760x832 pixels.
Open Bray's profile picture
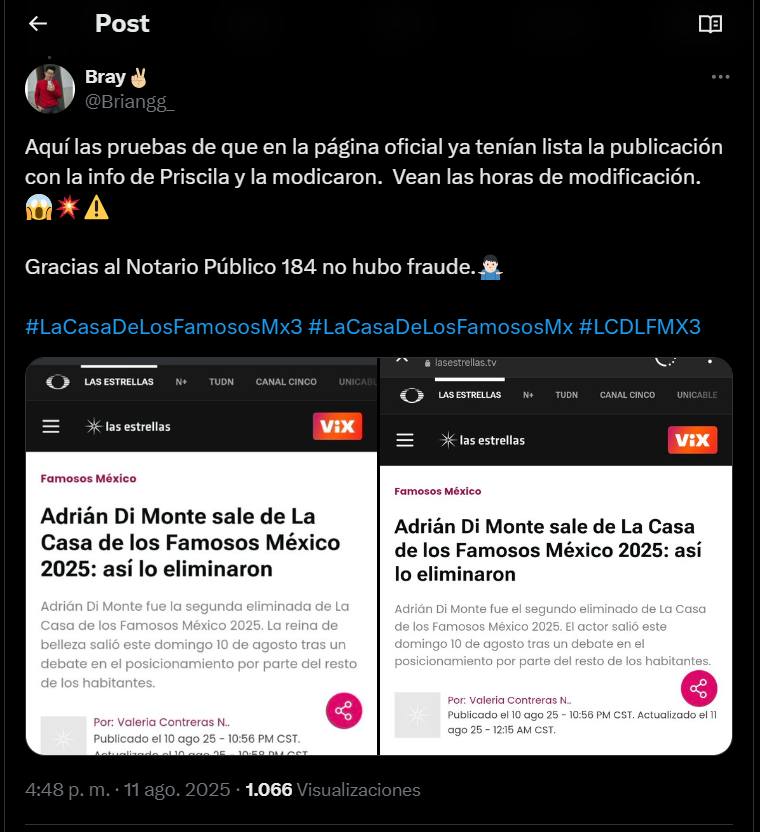(x=50, y=89)
